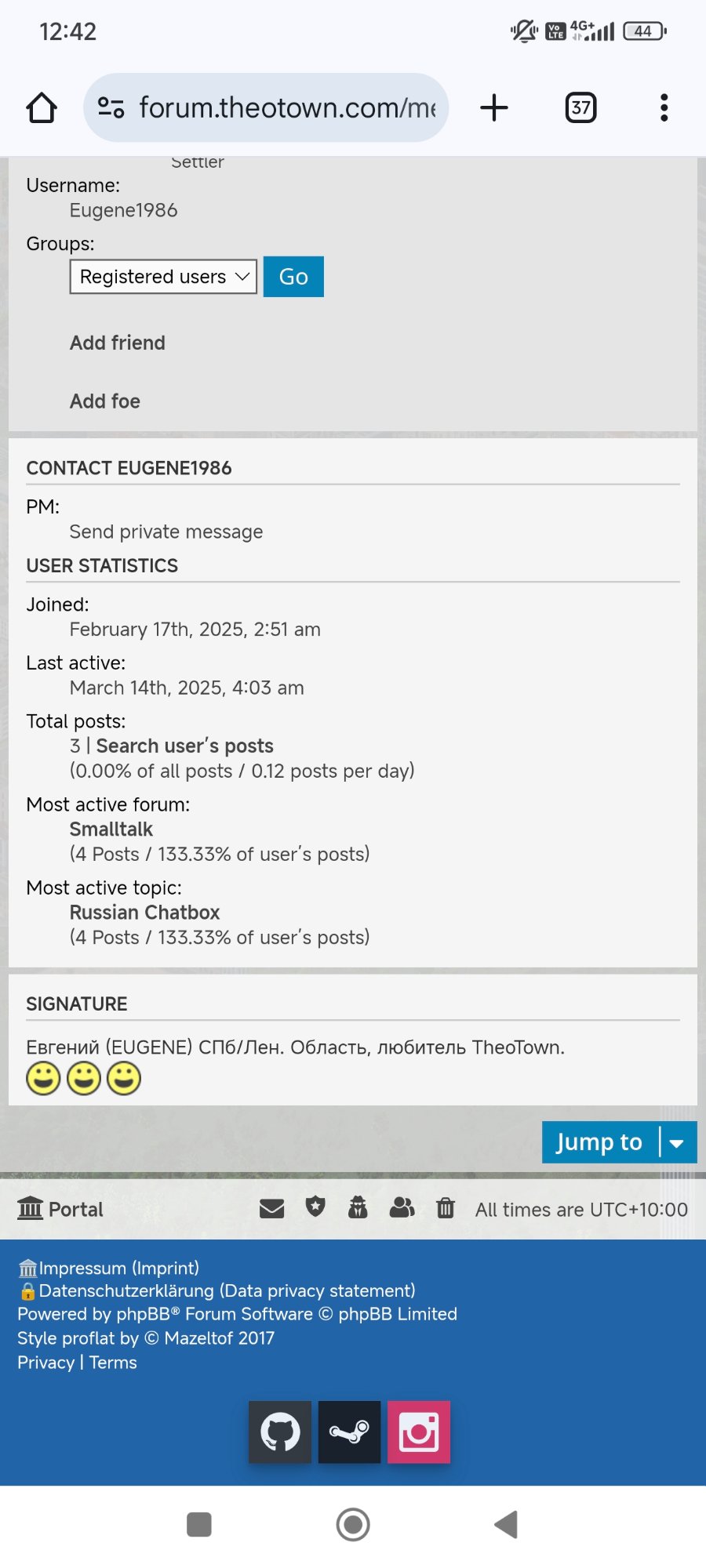Open the browser overflow menu
Image resolution: width=706 pixels, height=1568 pixels.
click(x=664, y=107)
